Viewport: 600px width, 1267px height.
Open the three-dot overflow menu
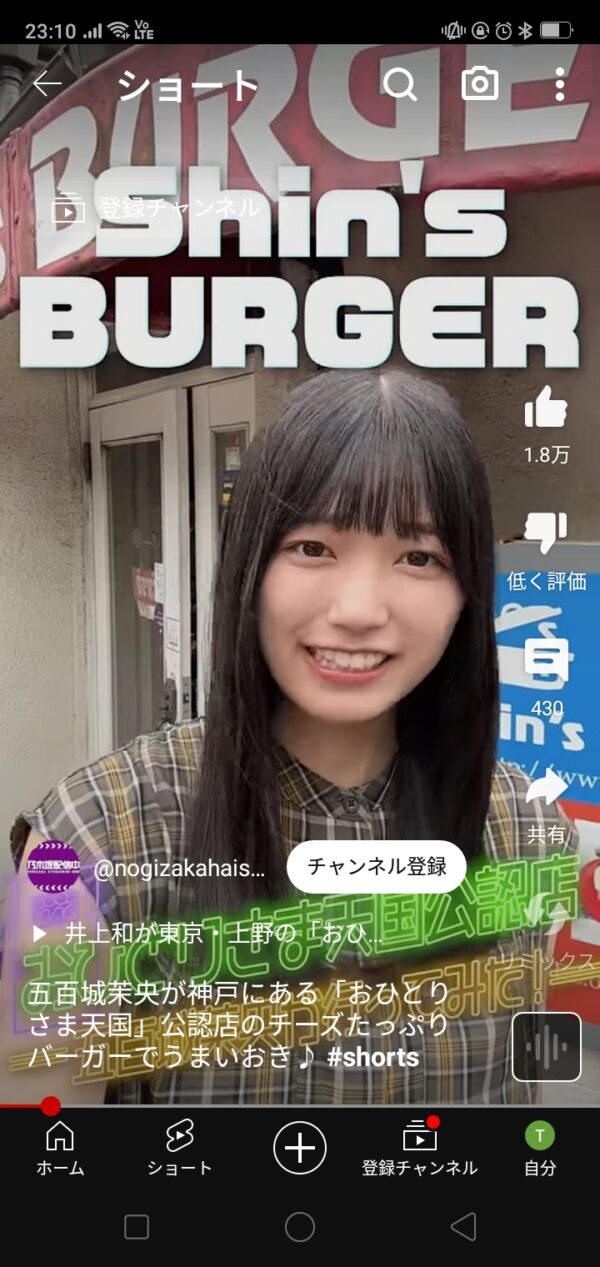click(559, 86)
